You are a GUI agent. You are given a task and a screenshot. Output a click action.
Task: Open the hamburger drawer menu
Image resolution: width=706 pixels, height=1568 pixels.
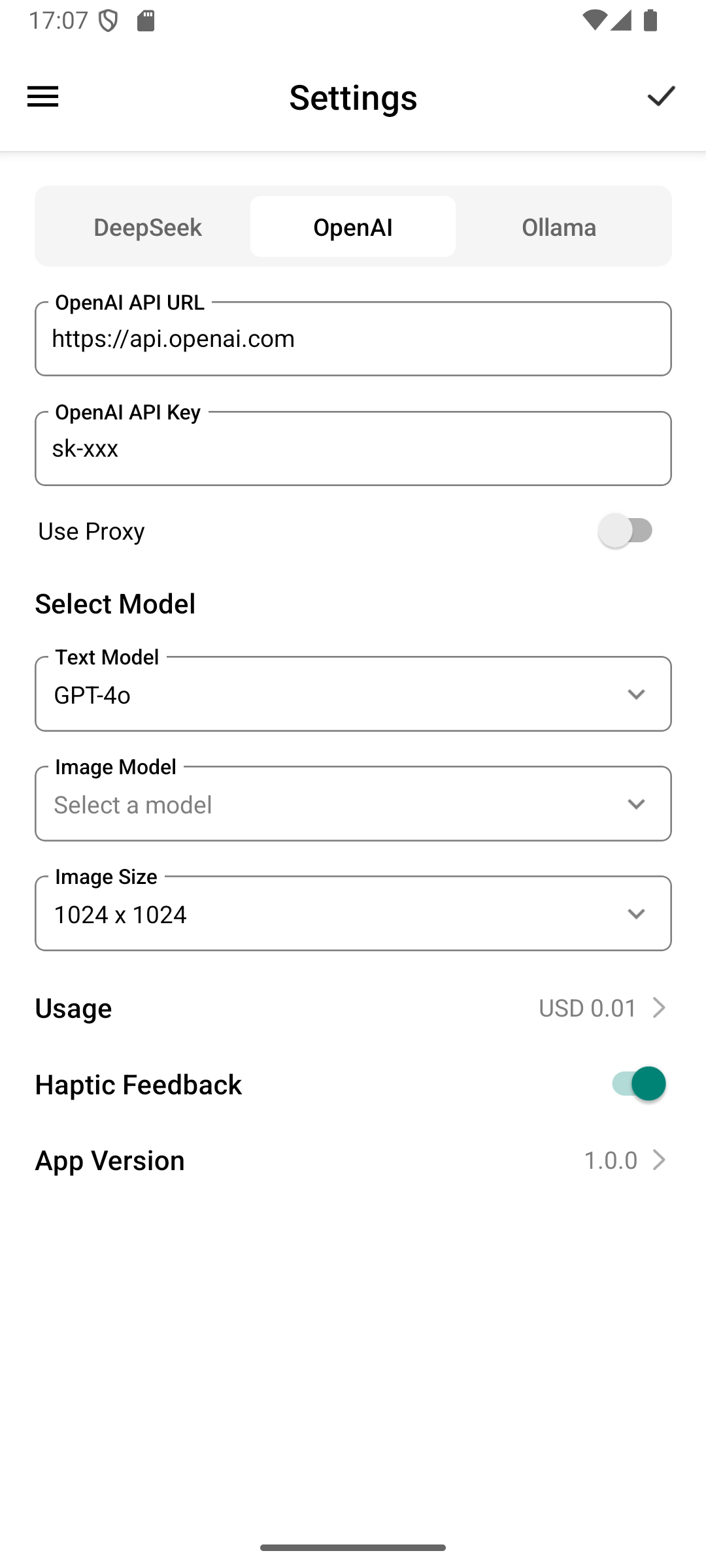[x=42, y=97]
